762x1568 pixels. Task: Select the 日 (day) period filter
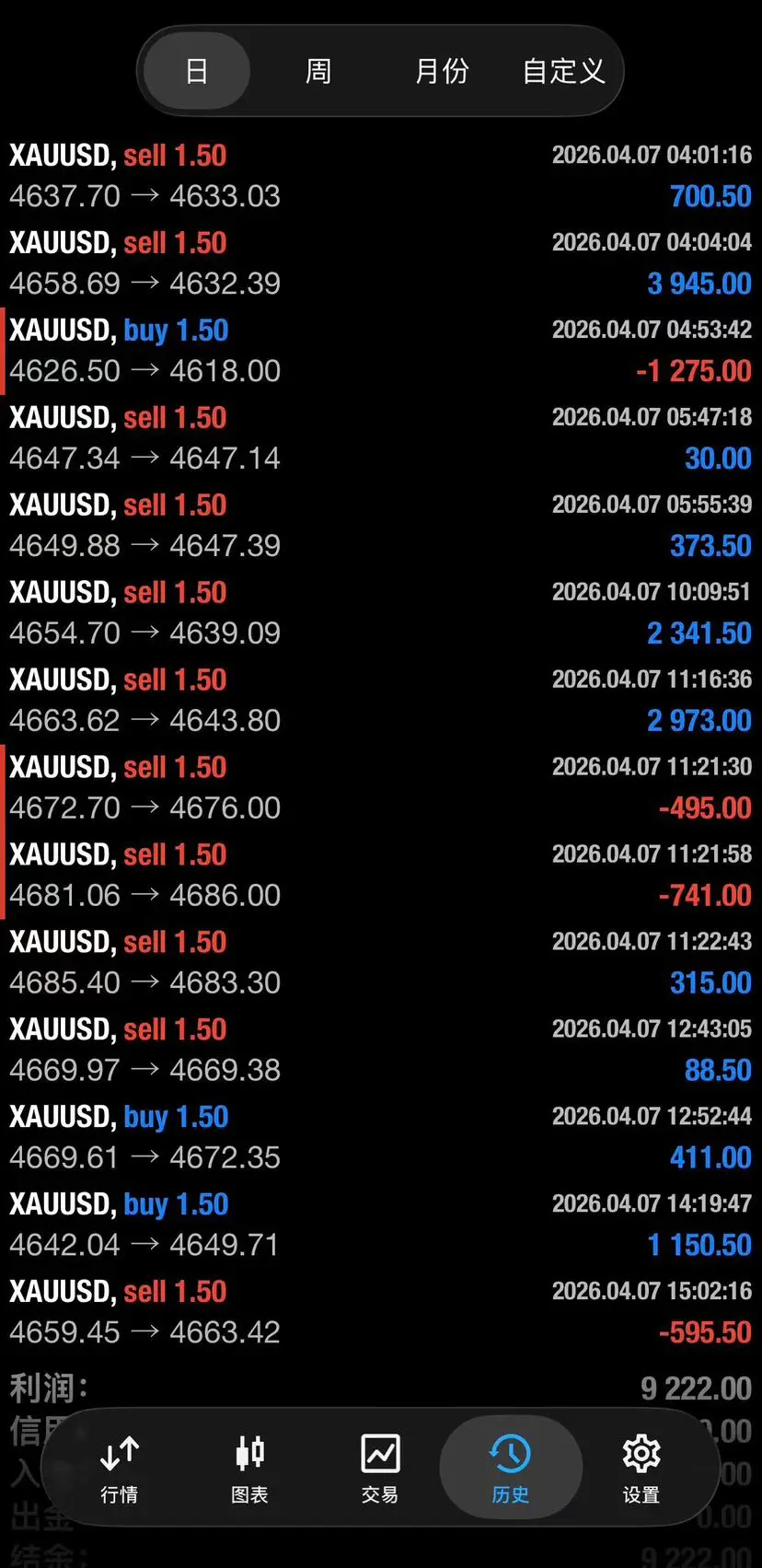tap(197, 71)
